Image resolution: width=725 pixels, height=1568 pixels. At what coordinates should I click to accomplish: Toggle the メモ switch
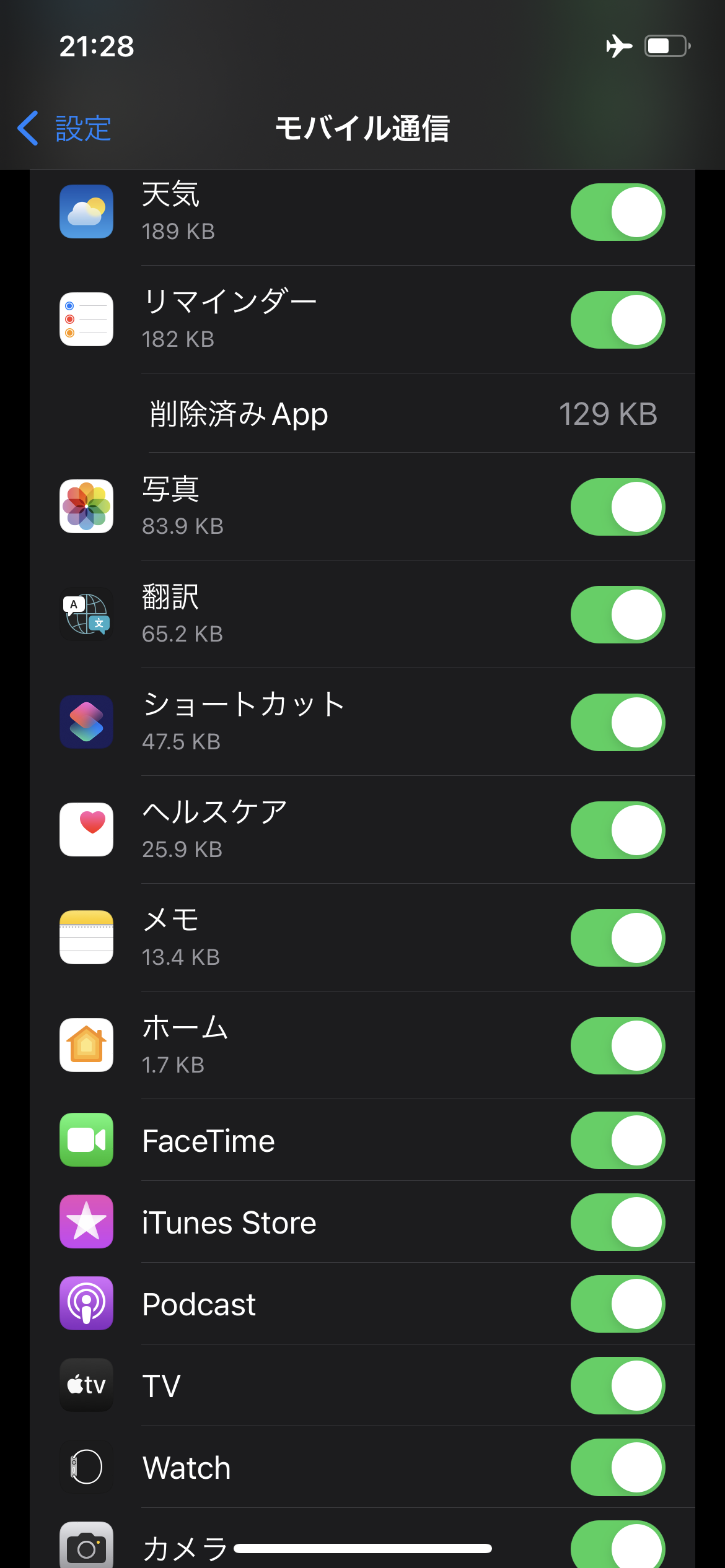[617, 938]
